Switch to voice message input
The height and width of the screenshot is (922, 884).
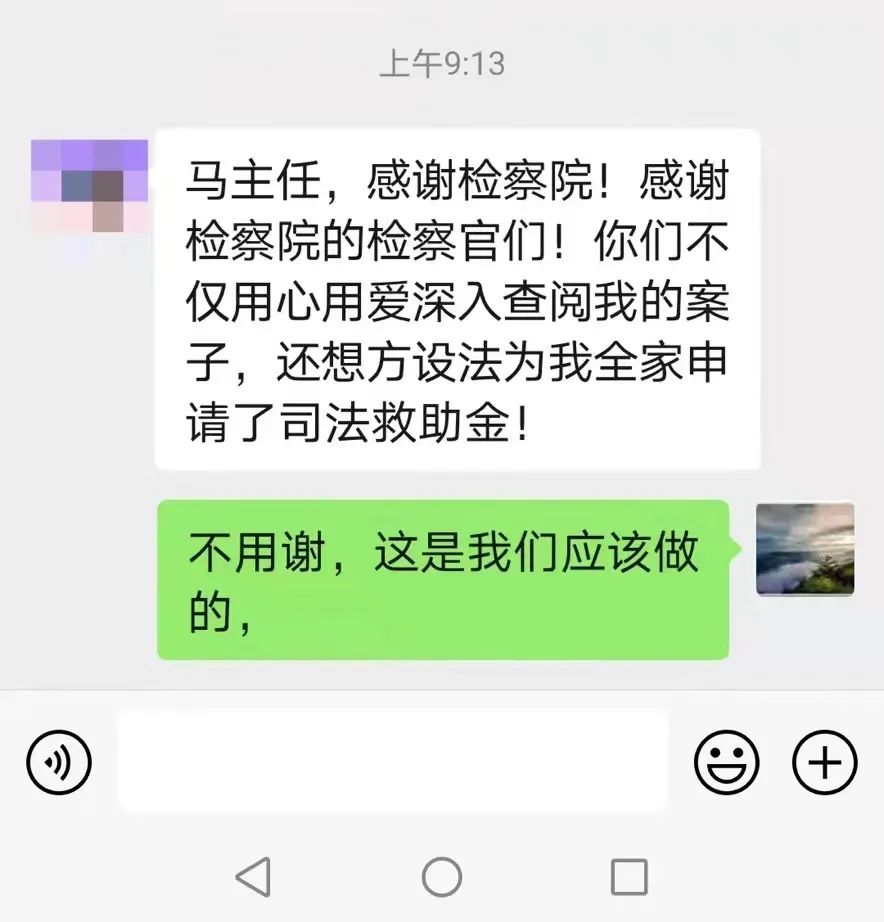[x=58, y=762]
